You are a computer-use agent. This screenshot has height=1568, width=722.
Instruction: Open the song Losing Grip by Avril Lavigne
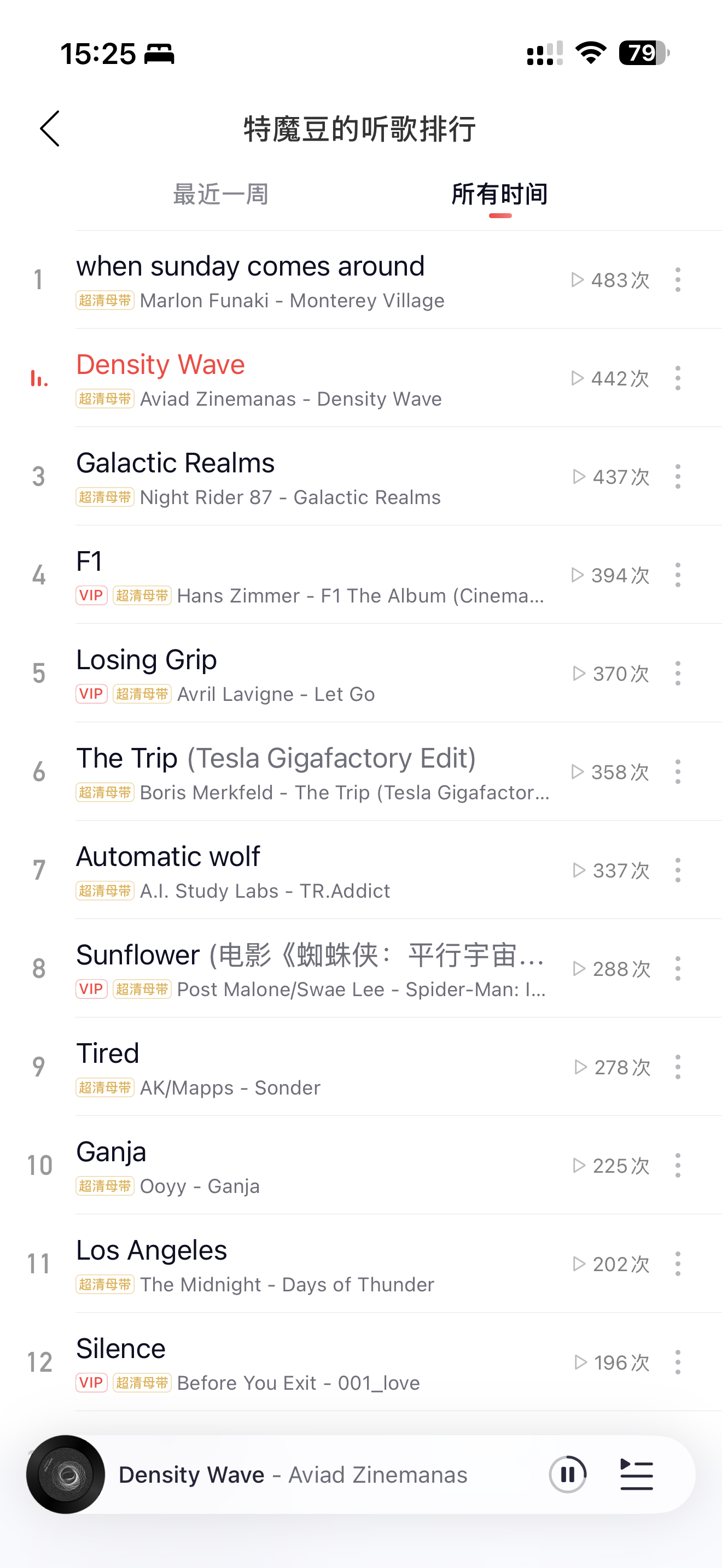[243, 672]
